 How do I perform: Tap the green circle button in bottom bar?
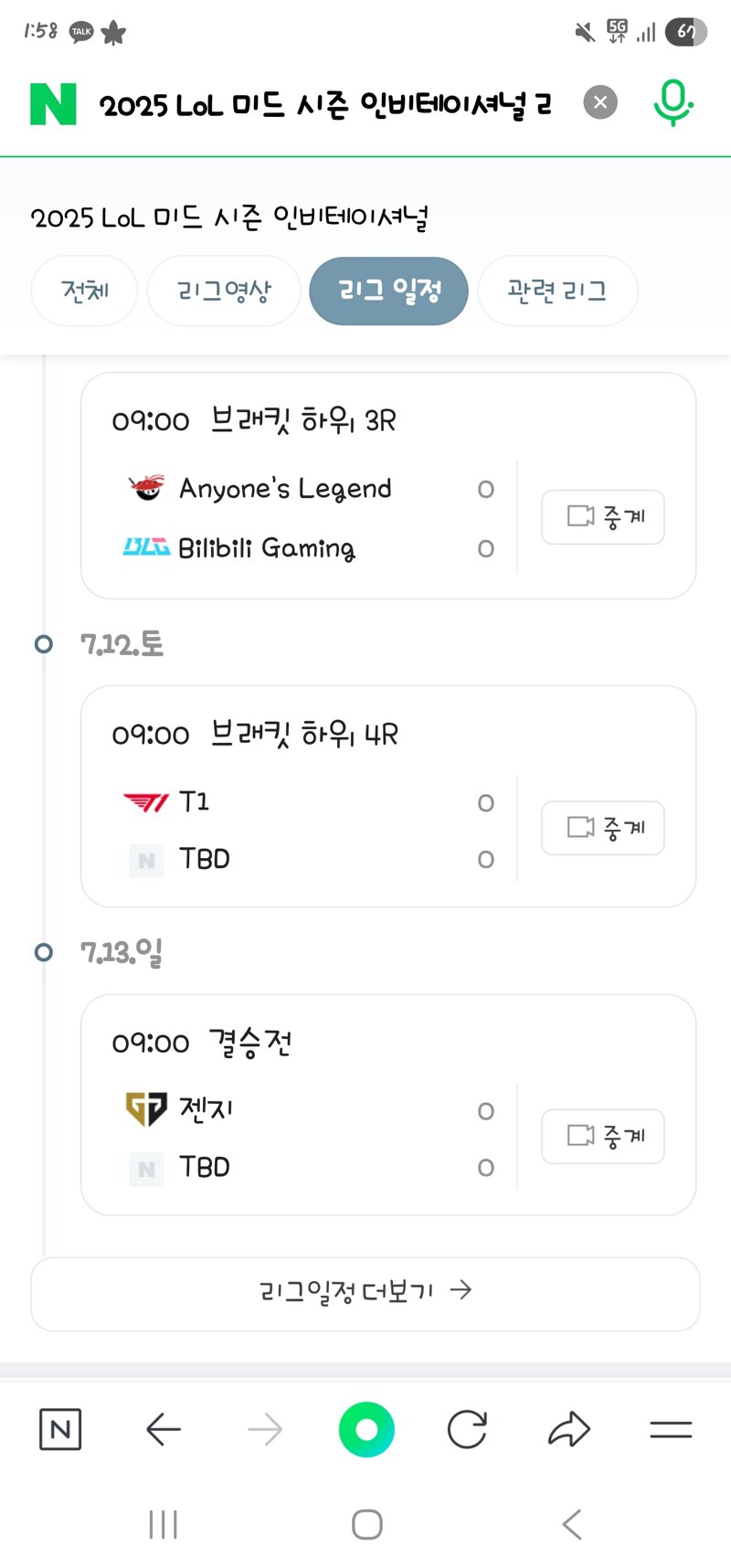[x=366, y=1429]
